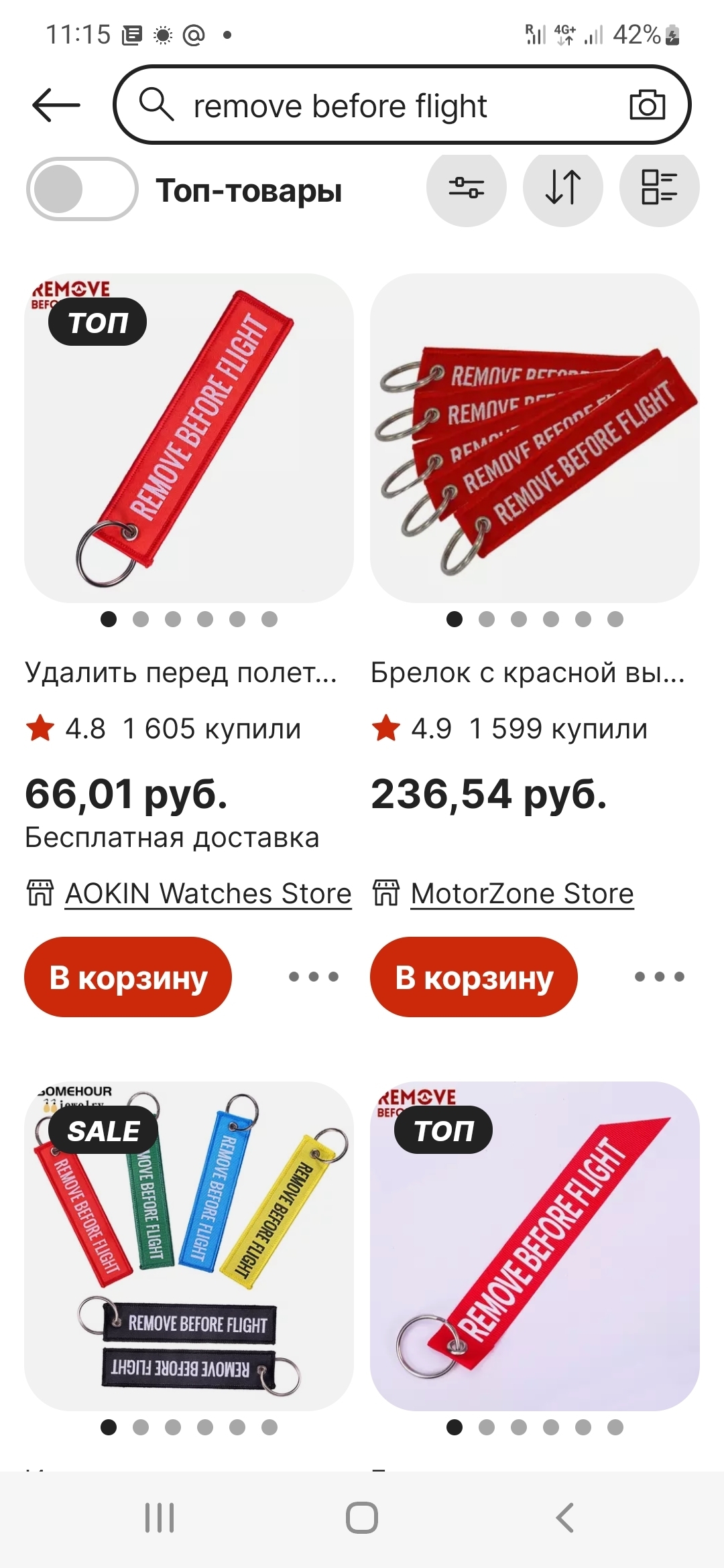Viewport: 724px width, 1568px height.
Task: Visit AOKIN Watches Store page
Action: pyautogui.click(x=208, y=893)
